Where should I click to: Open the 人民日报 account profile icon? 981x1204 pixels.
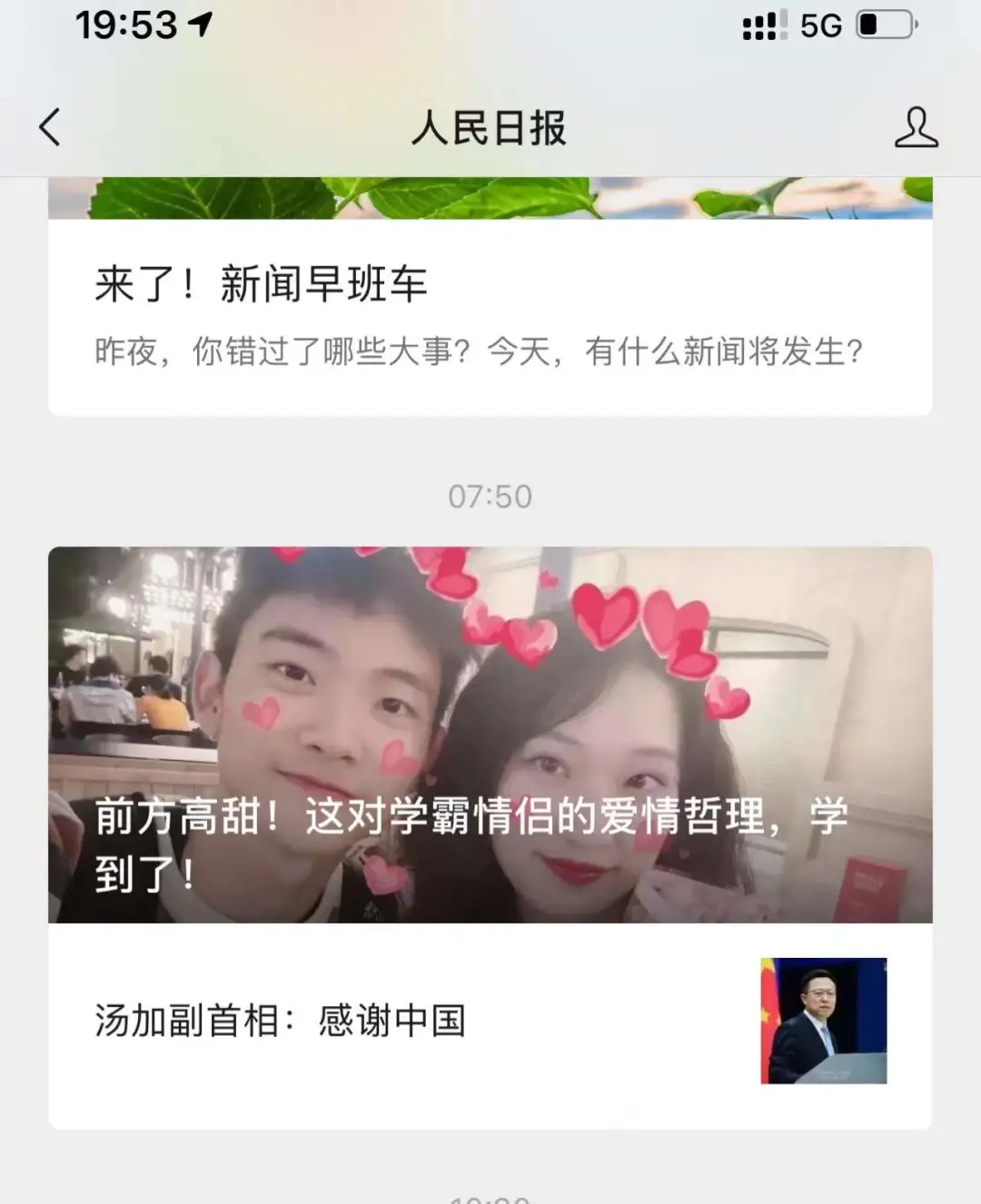(x=916, y=127)
